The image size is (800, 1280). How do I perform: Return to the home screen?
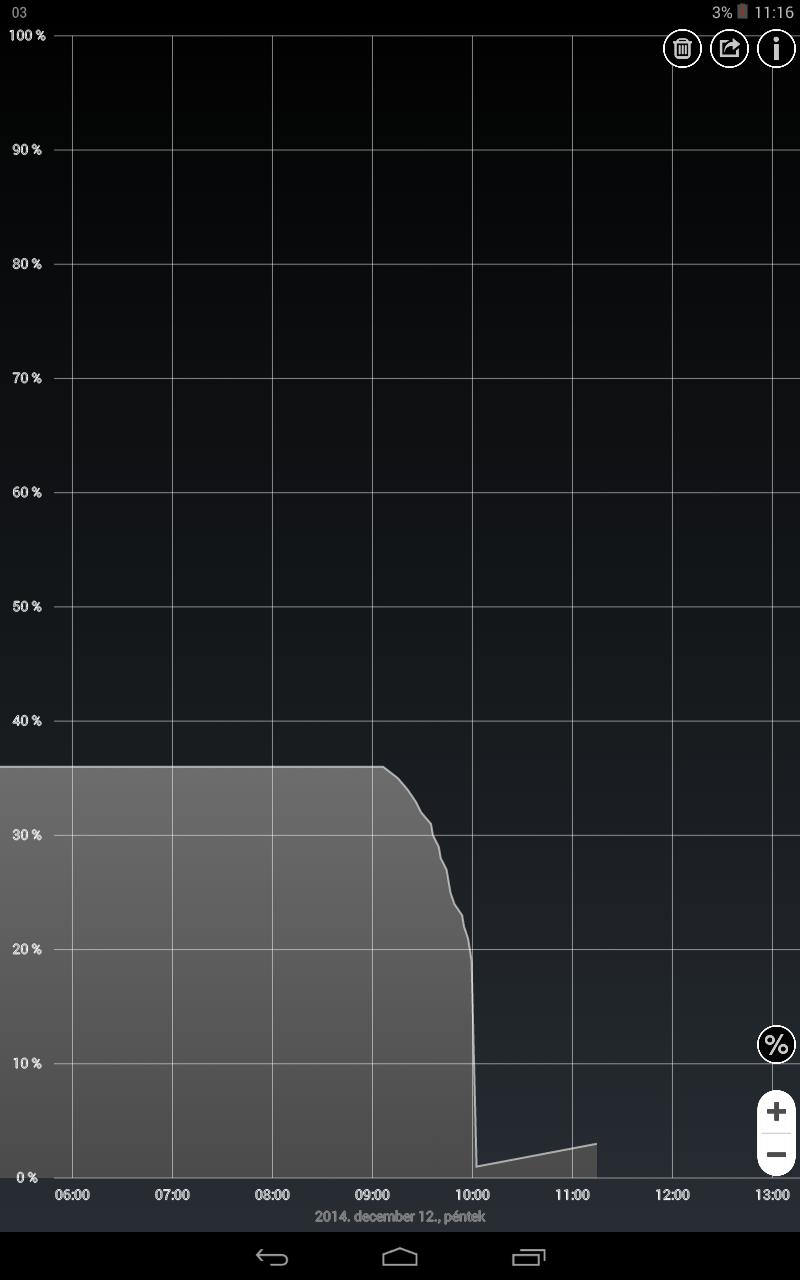[400, 1257]
